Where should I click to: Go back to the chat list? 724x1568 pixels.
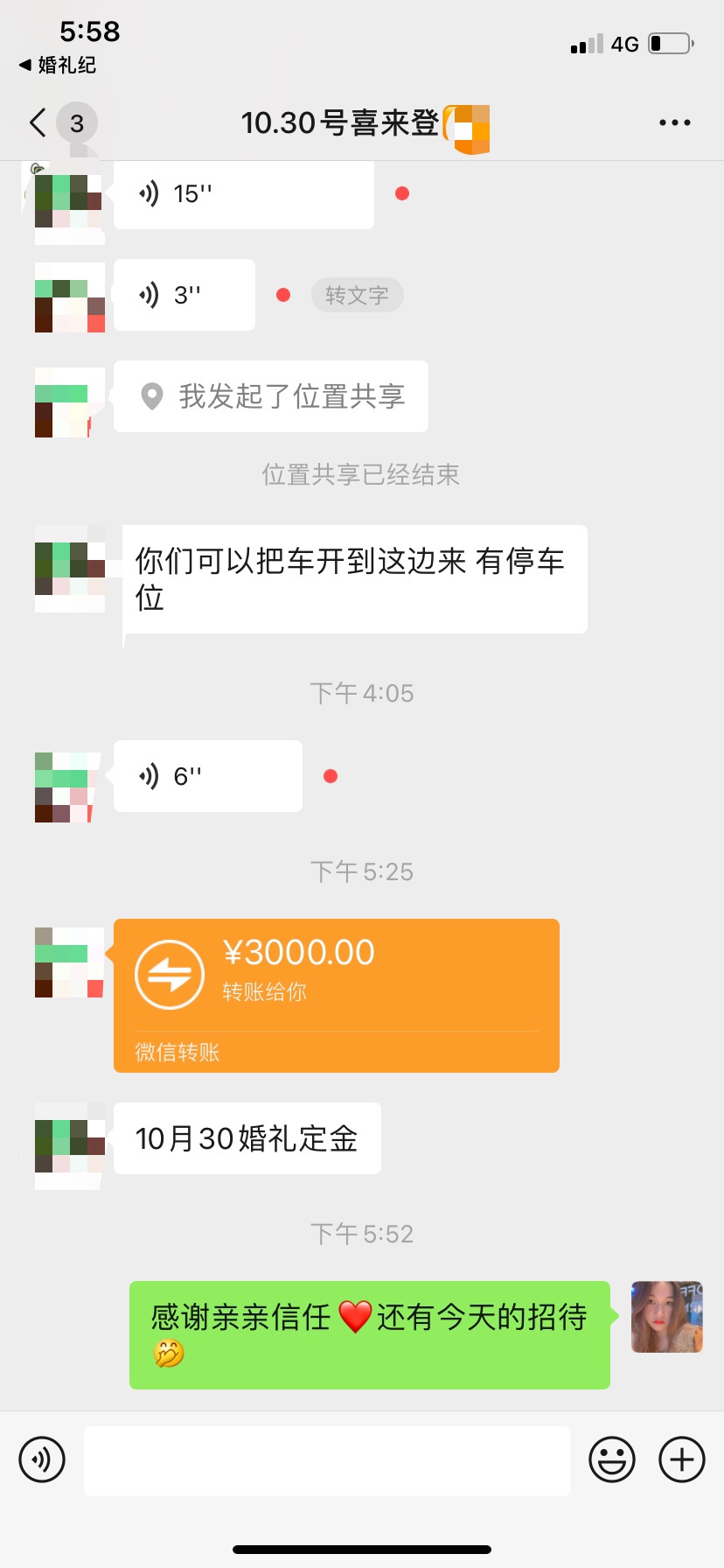38,122
